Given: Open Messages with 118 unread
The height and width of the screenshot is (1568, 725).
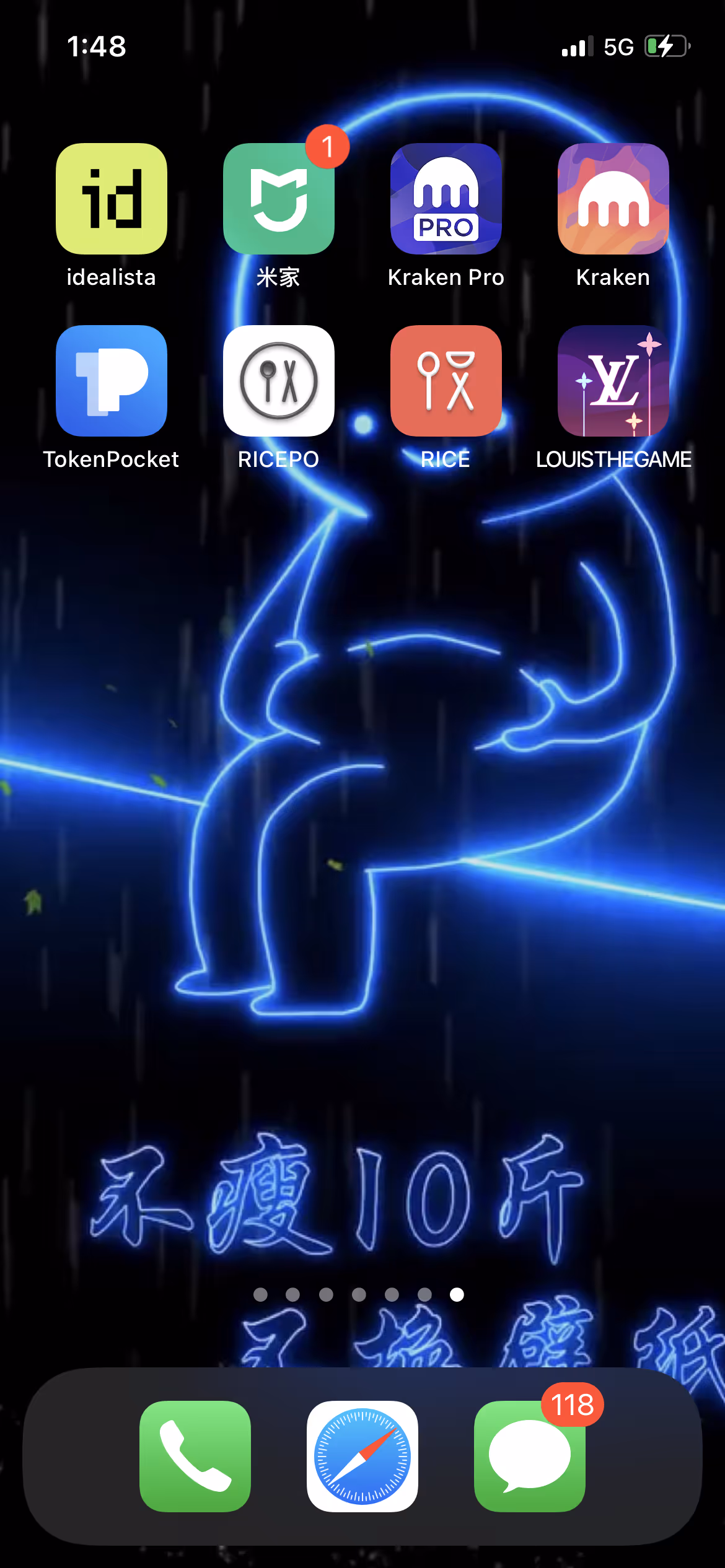Looking at the screenshot, I should coord(530,1457).
